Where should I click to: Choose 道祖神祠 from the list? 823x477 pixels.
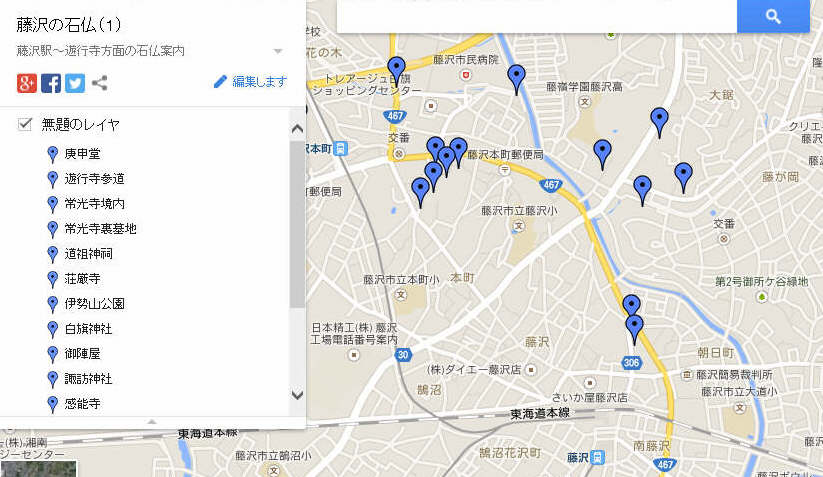88,254
